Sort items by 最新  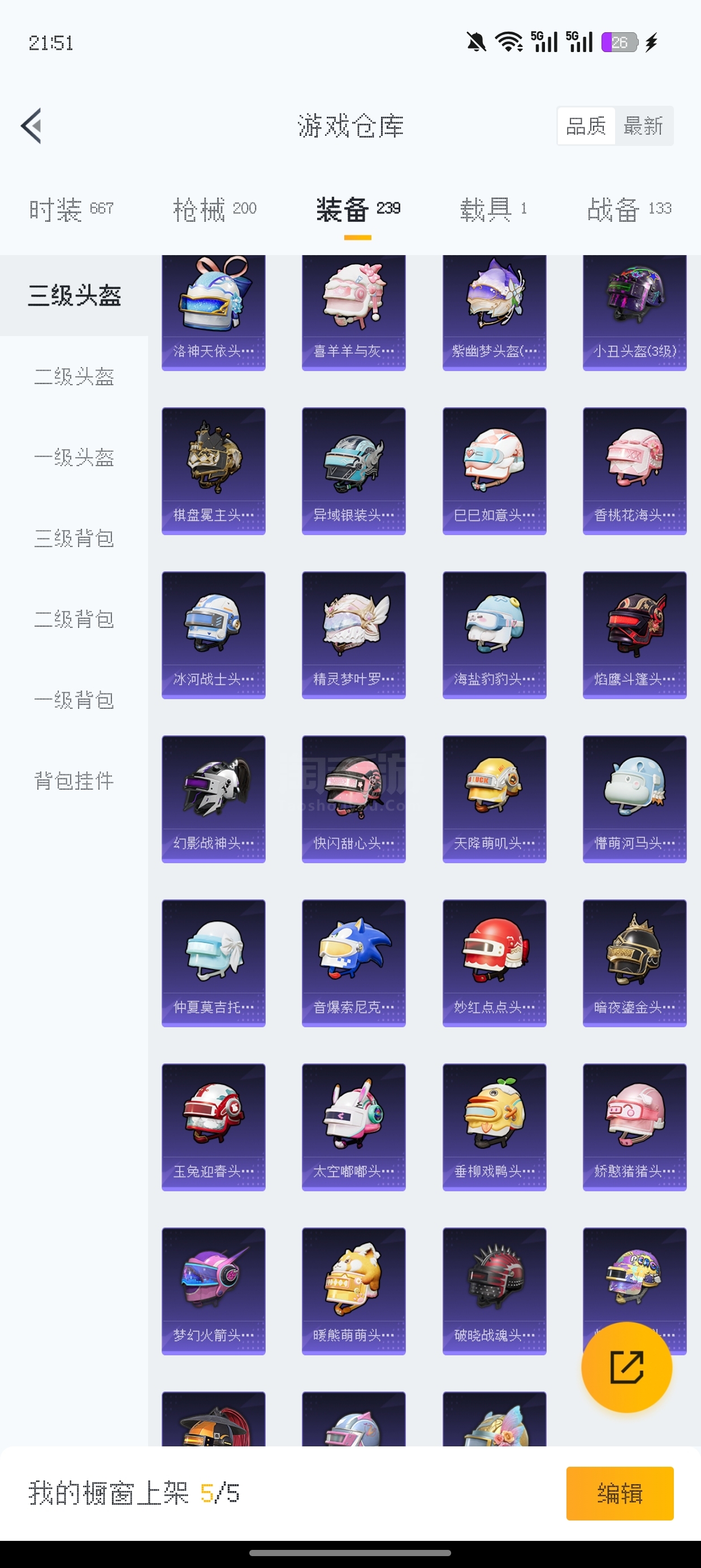click(643, 126)
